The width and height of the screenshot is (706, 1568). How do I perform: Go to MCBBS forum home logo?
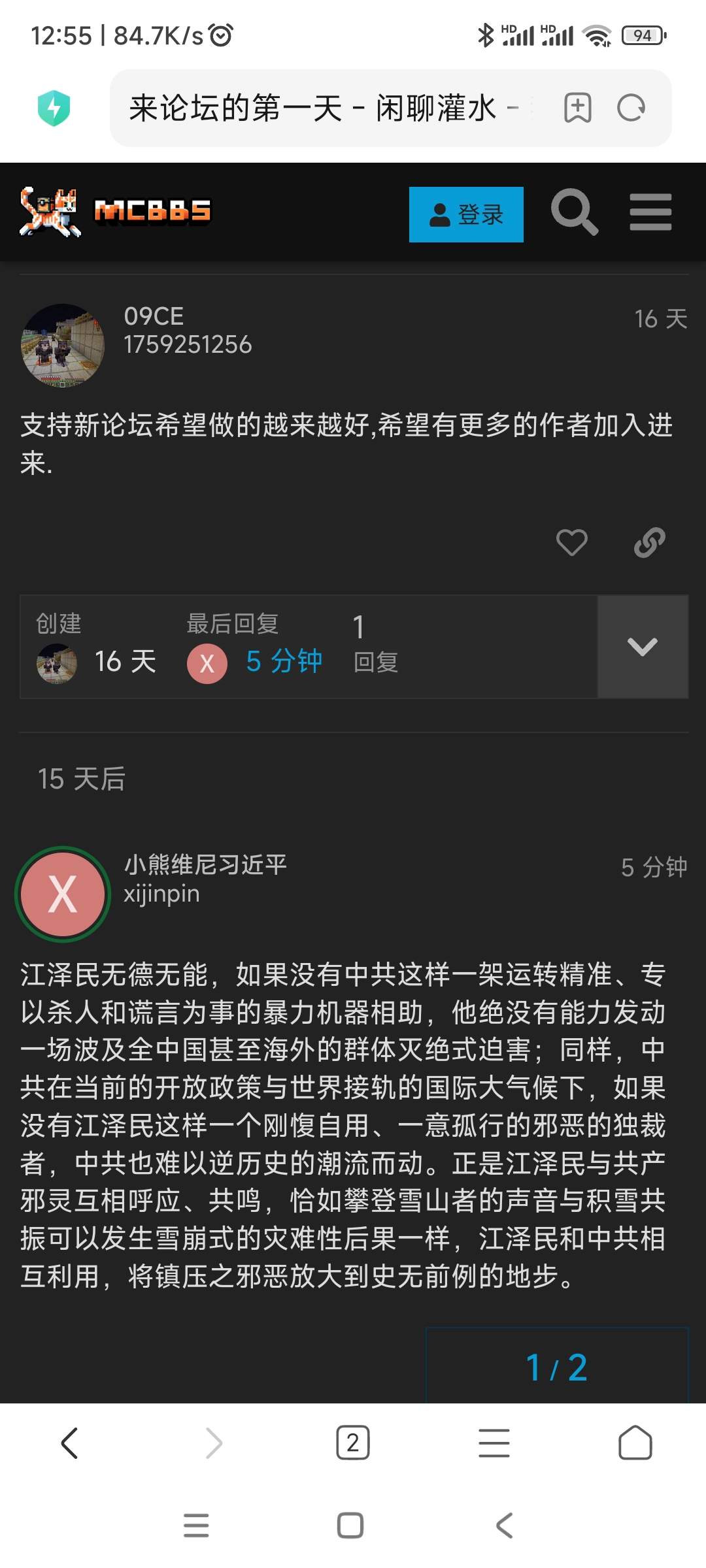coord(116,212)
